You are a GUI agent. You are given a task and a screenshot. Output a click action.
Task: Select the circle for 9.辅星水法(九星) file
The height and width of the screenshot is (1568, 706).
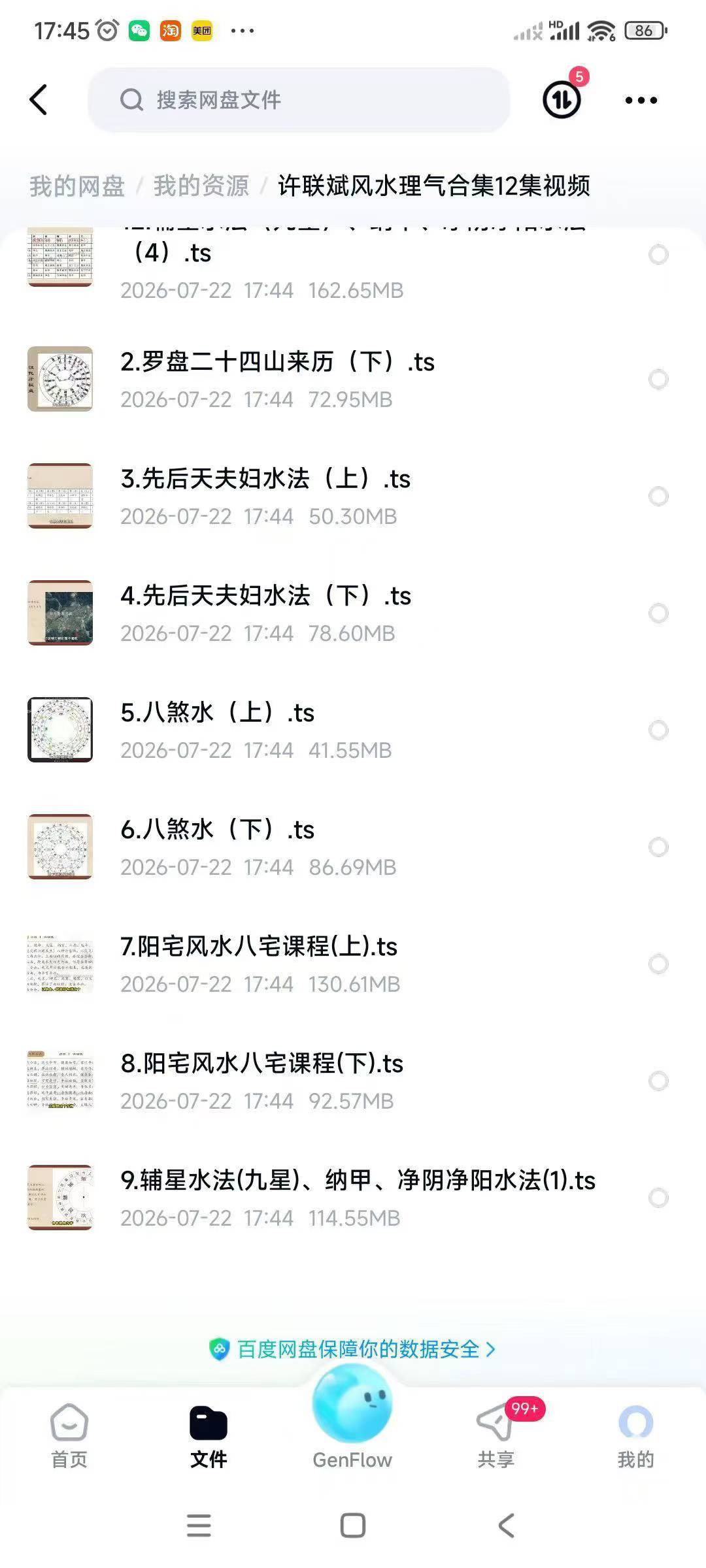click(x=658, y=1198)
